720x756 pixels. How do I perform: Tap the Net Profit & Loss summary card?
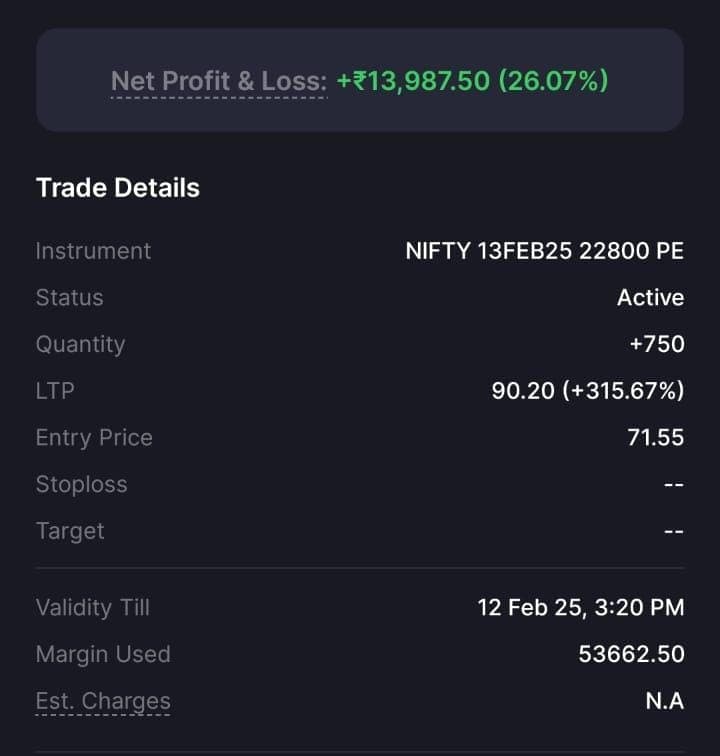click(x=360, y=81)
